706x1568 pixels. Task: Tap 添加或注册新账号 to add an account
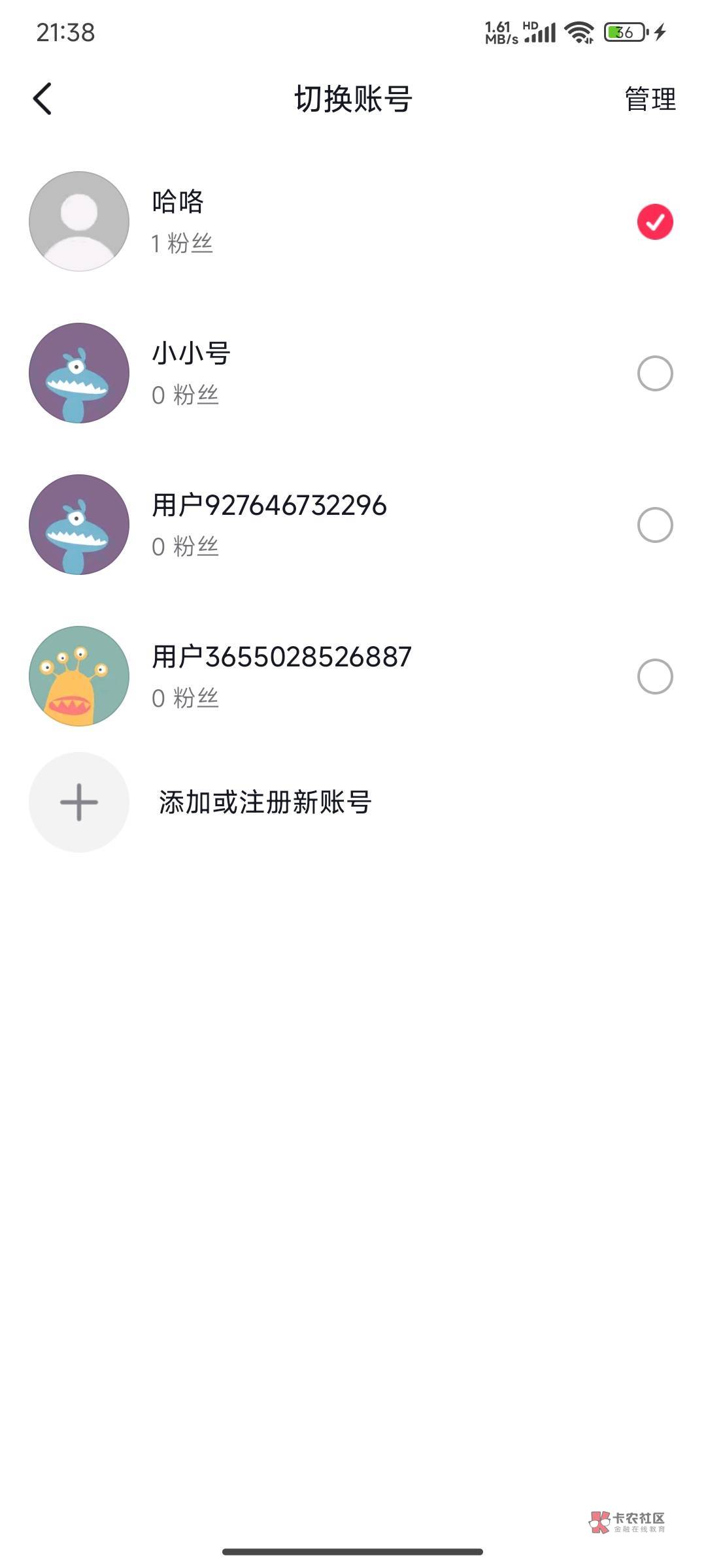265,802
